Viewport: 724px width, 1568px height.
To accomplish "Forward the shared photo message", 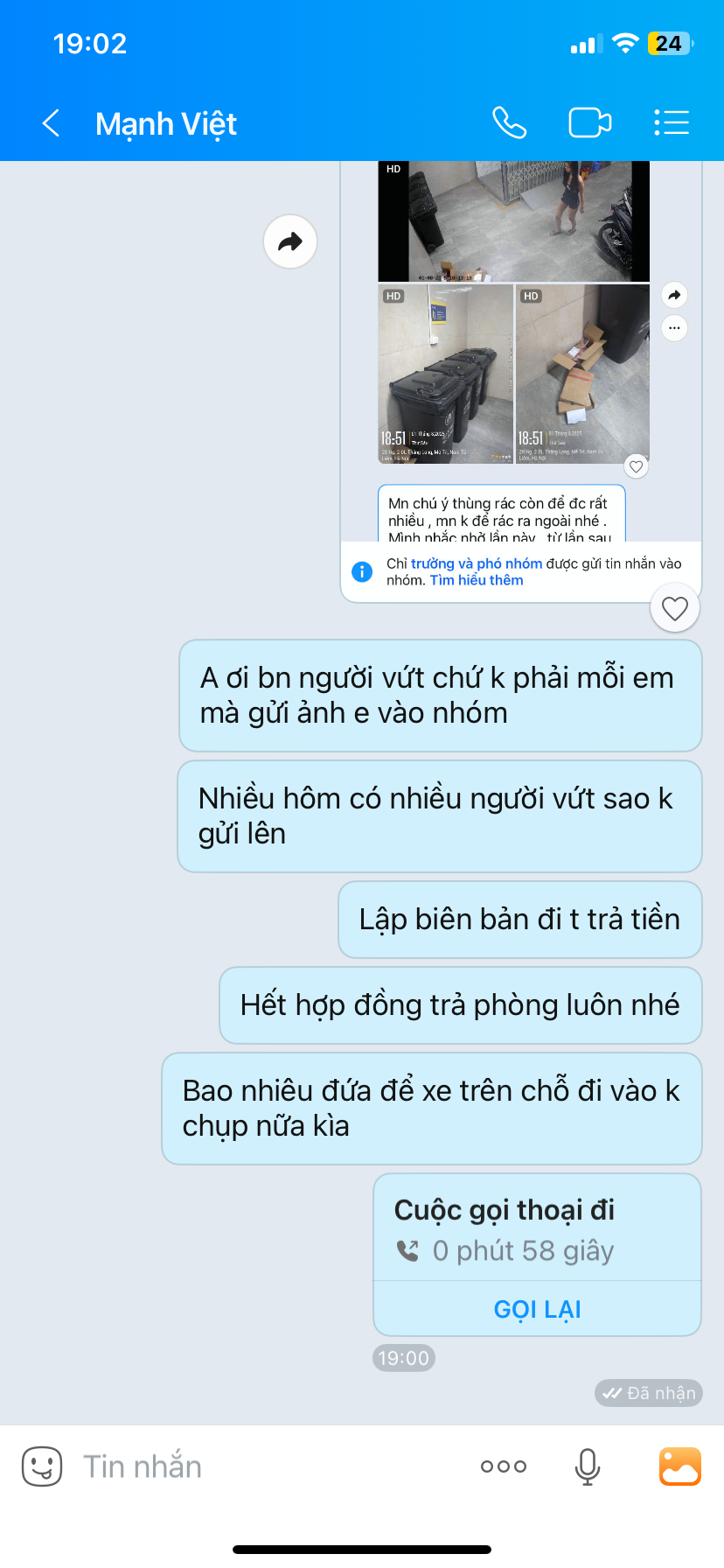I will pyautogui.click(x=290, y=241).
